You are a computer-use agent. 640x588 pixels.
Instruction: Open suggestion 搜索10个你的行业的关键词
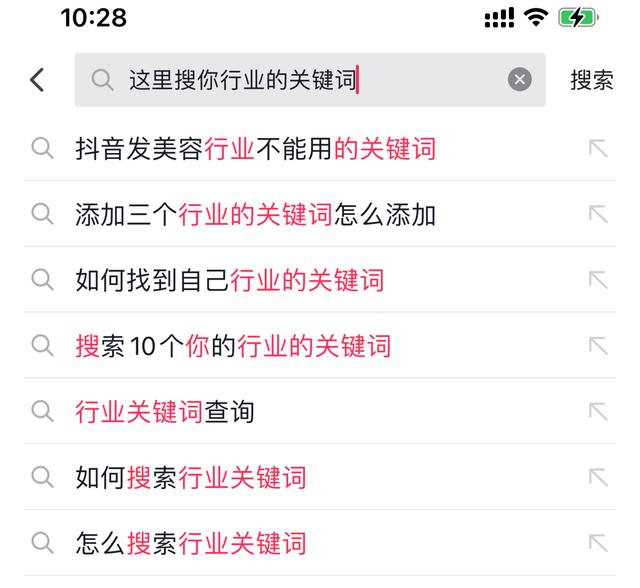pyautogui.click(x=234, y=346)
